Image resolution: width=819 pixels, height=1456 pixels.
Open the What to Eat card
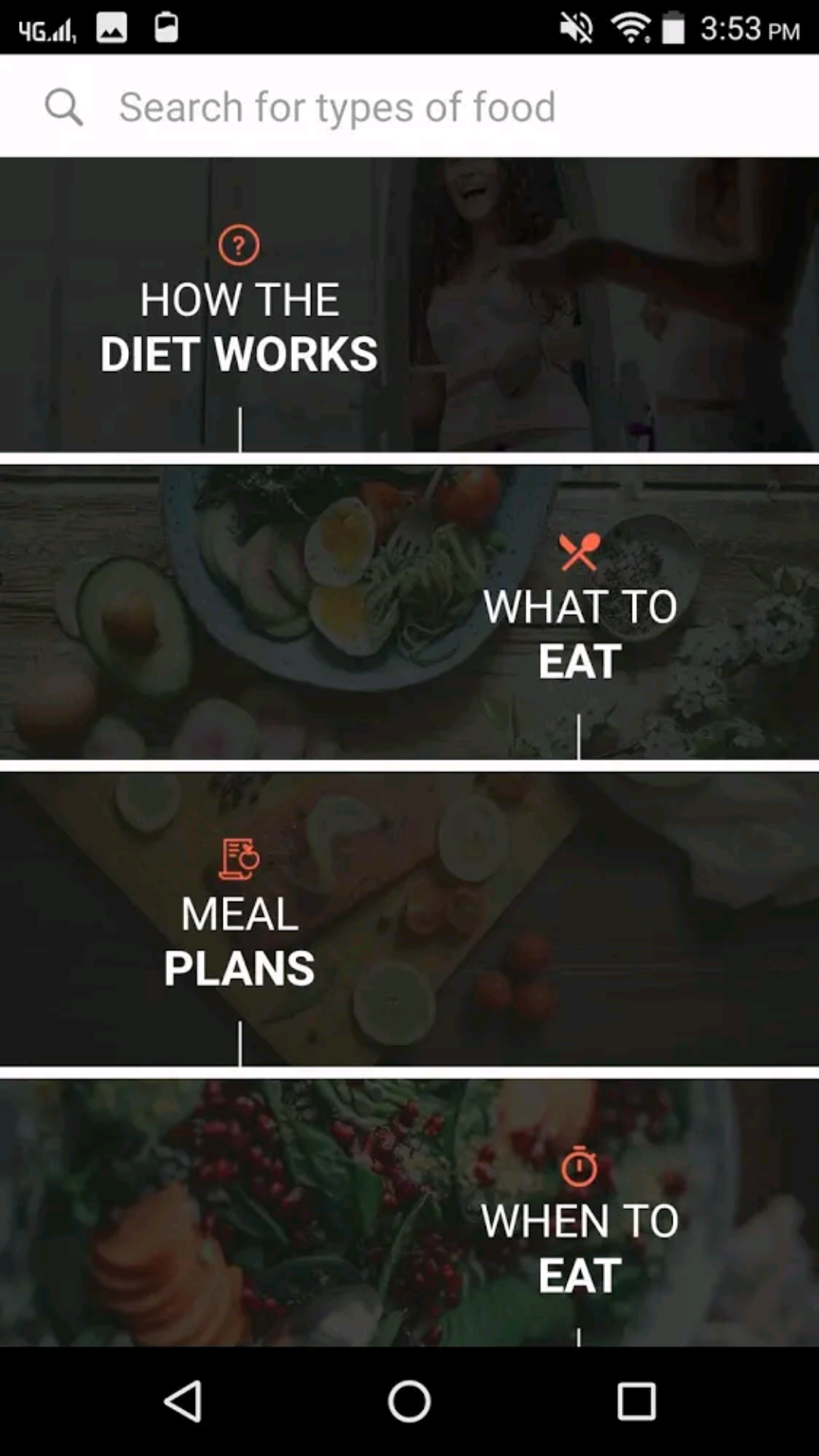[409, 613]
